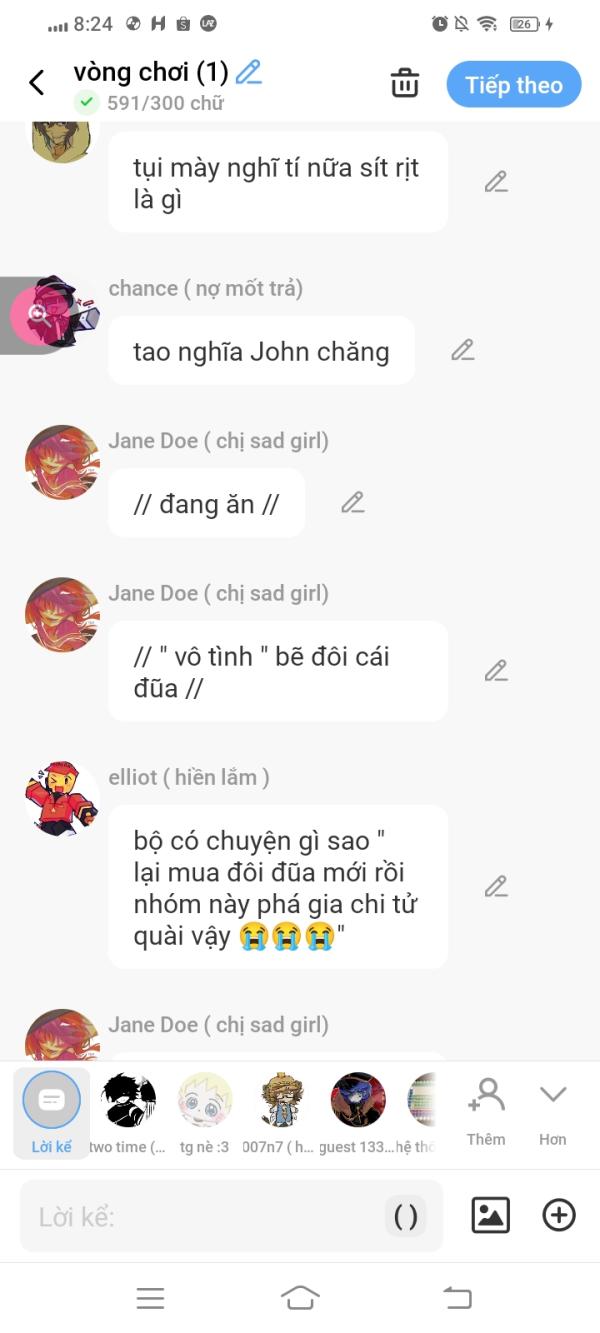The height and width of the screenshot is (1333, 600).
Task: Choose the 007n7 character
Action: click(282, 1111)
